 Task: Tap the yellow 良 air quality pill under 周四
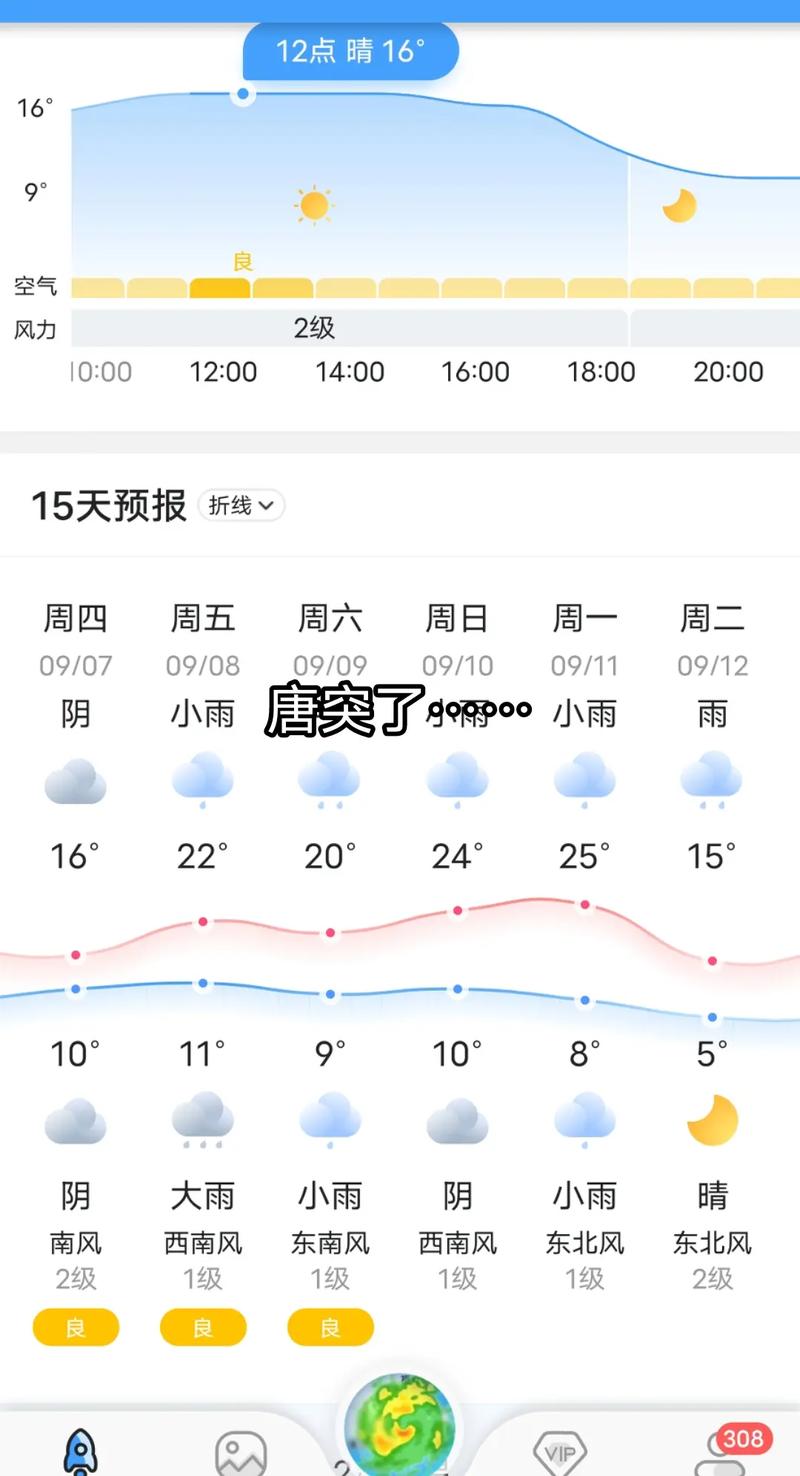click(76, 1328)
